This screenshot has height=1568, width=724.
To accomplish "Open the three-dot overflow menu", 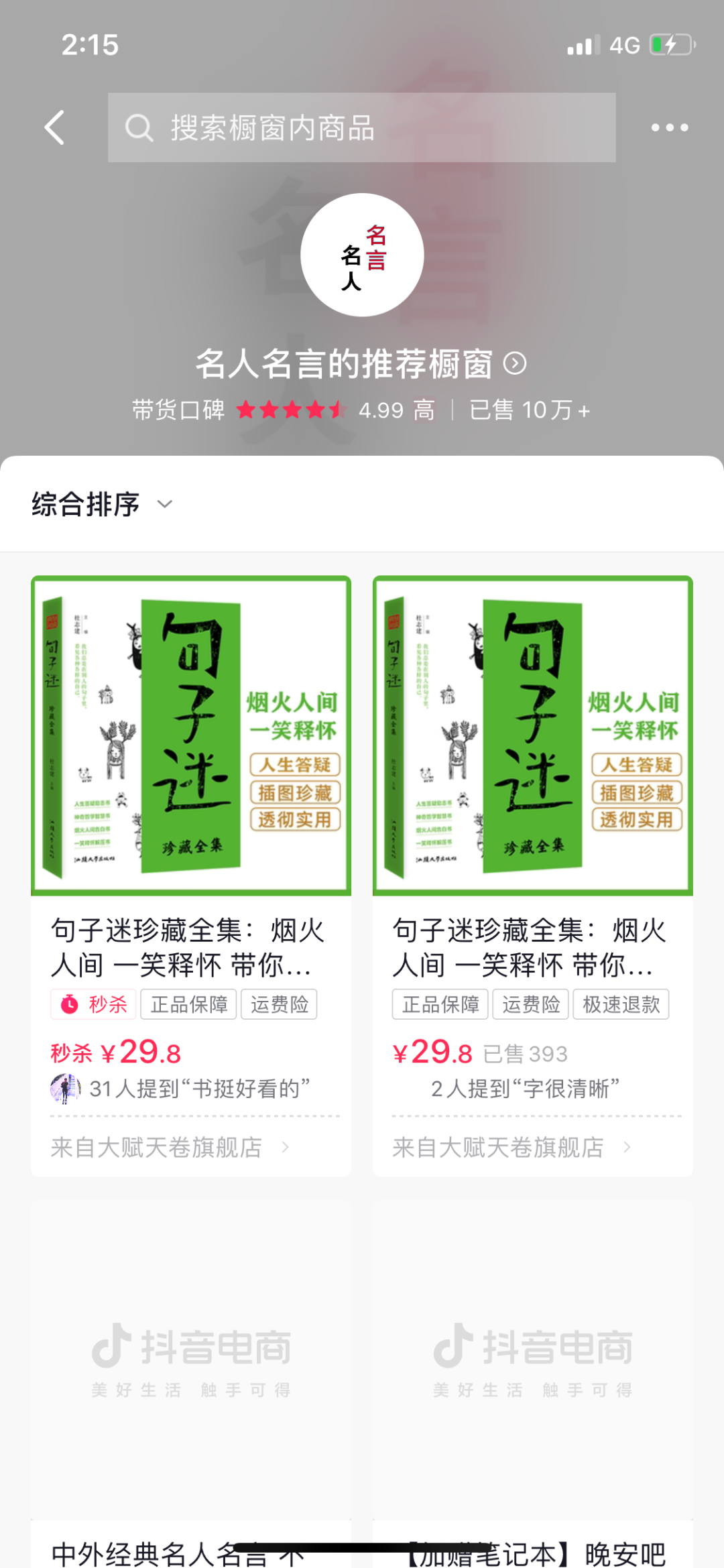I will click(669, 127).
